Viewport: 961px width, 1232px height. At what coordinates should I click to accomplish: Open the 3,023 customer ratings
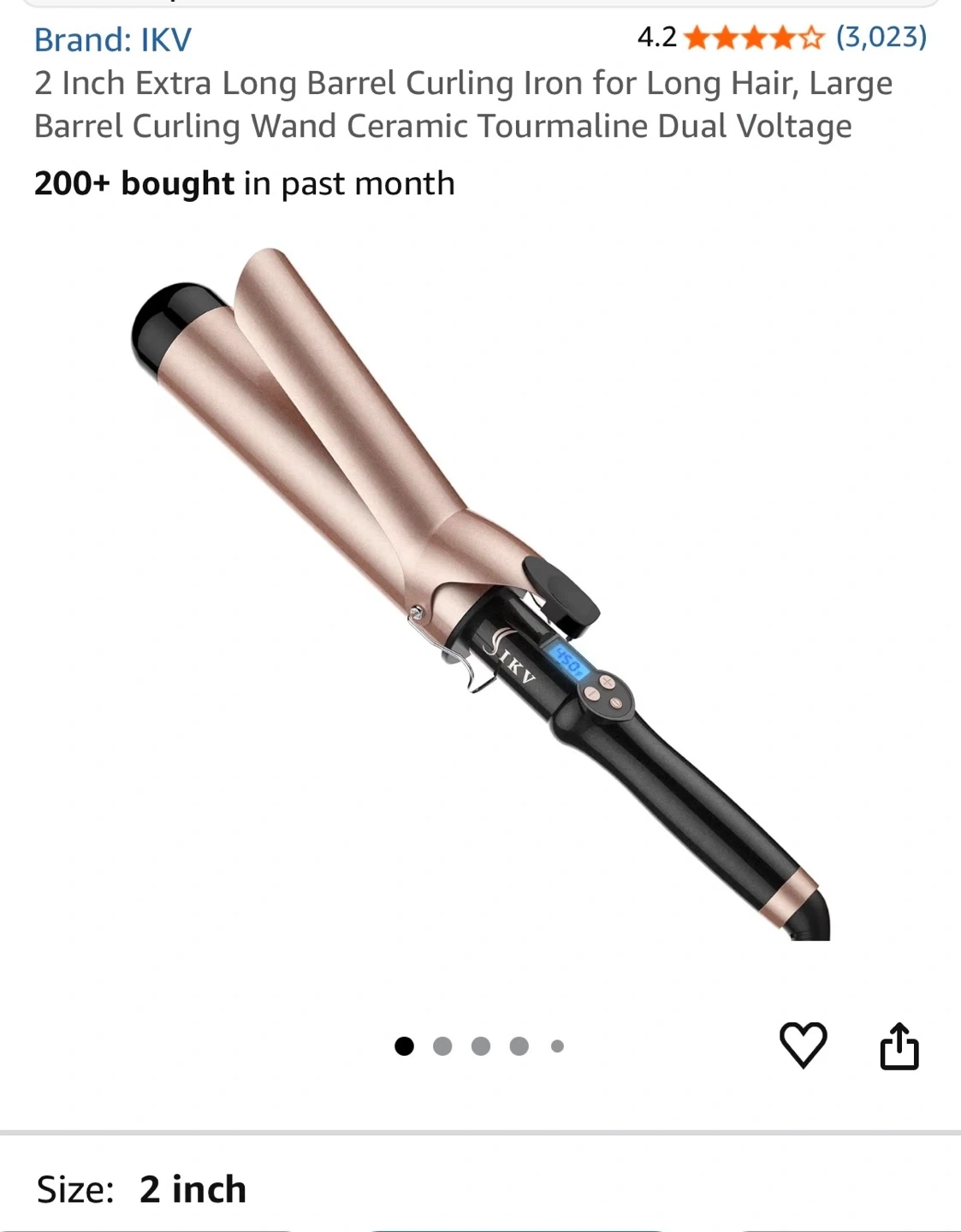[881, 37]
